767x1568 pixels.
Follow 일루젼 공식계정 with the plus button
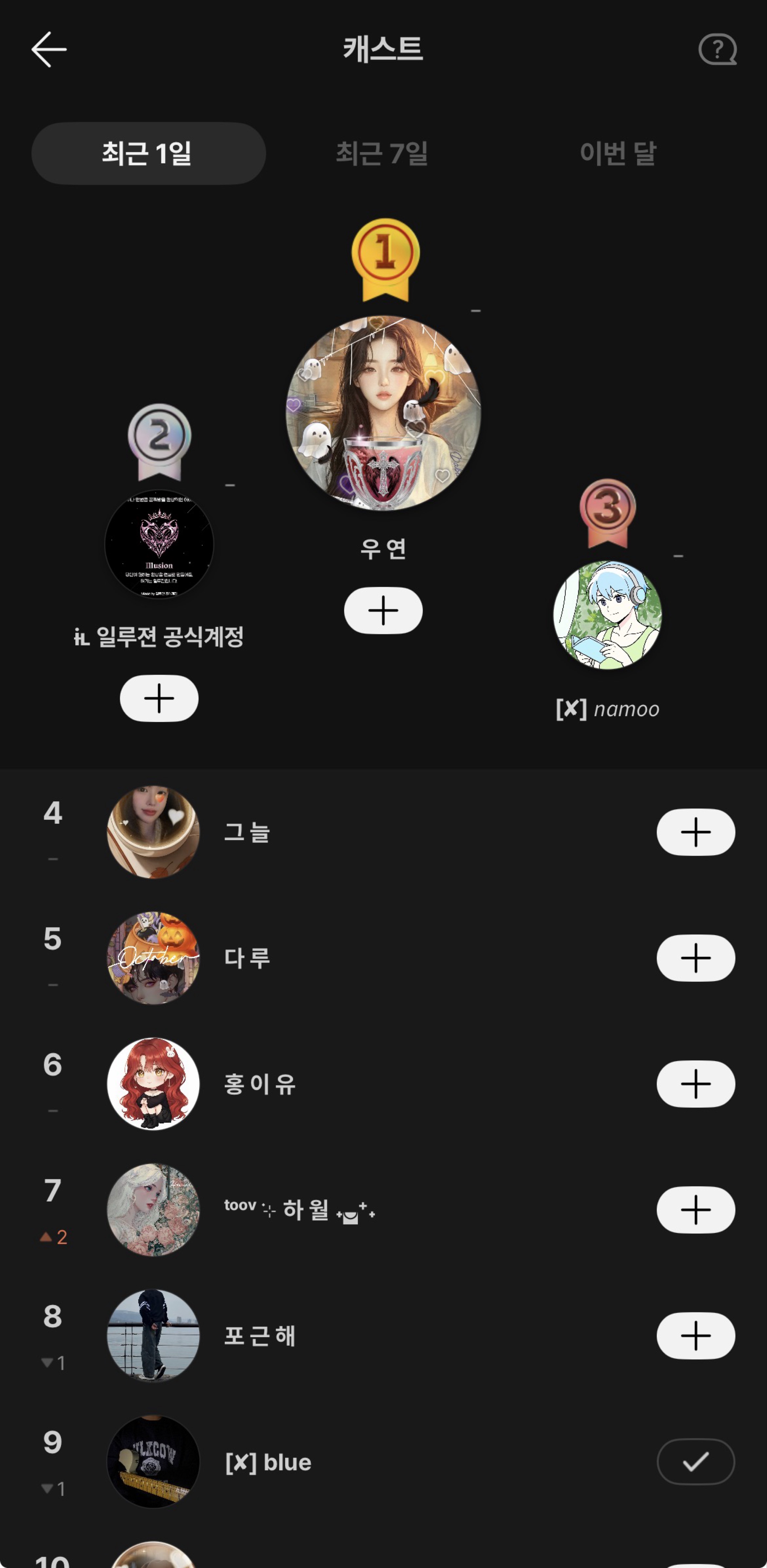tap(159, 698)
